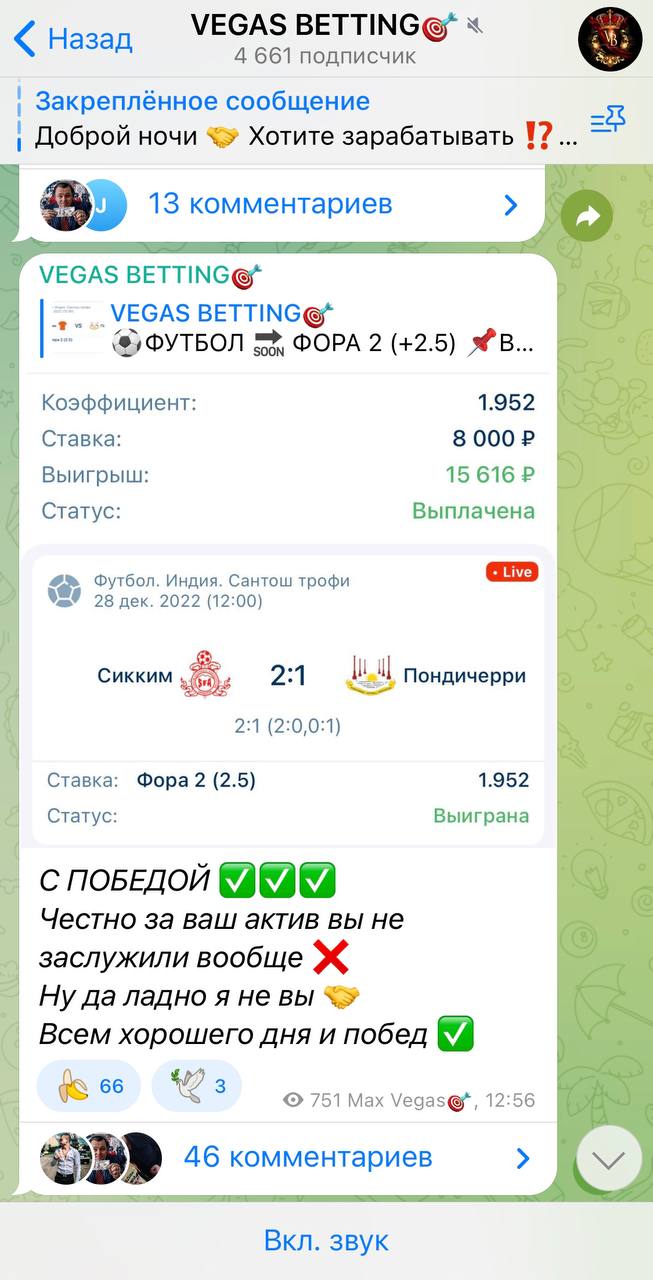Open the 46 комментариев thread

[x=288, y=1158]
